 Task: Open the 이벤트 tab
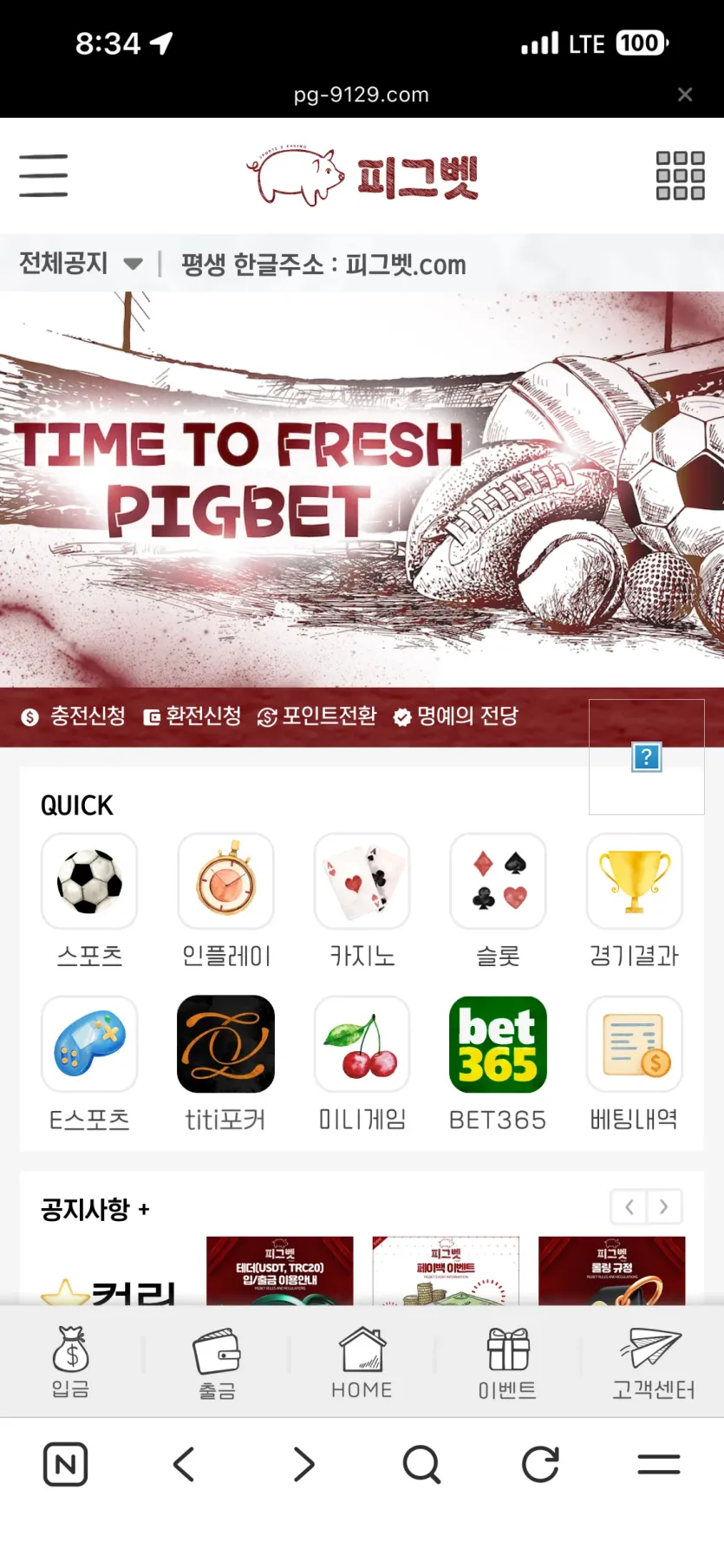click(x=508, y=1362)
